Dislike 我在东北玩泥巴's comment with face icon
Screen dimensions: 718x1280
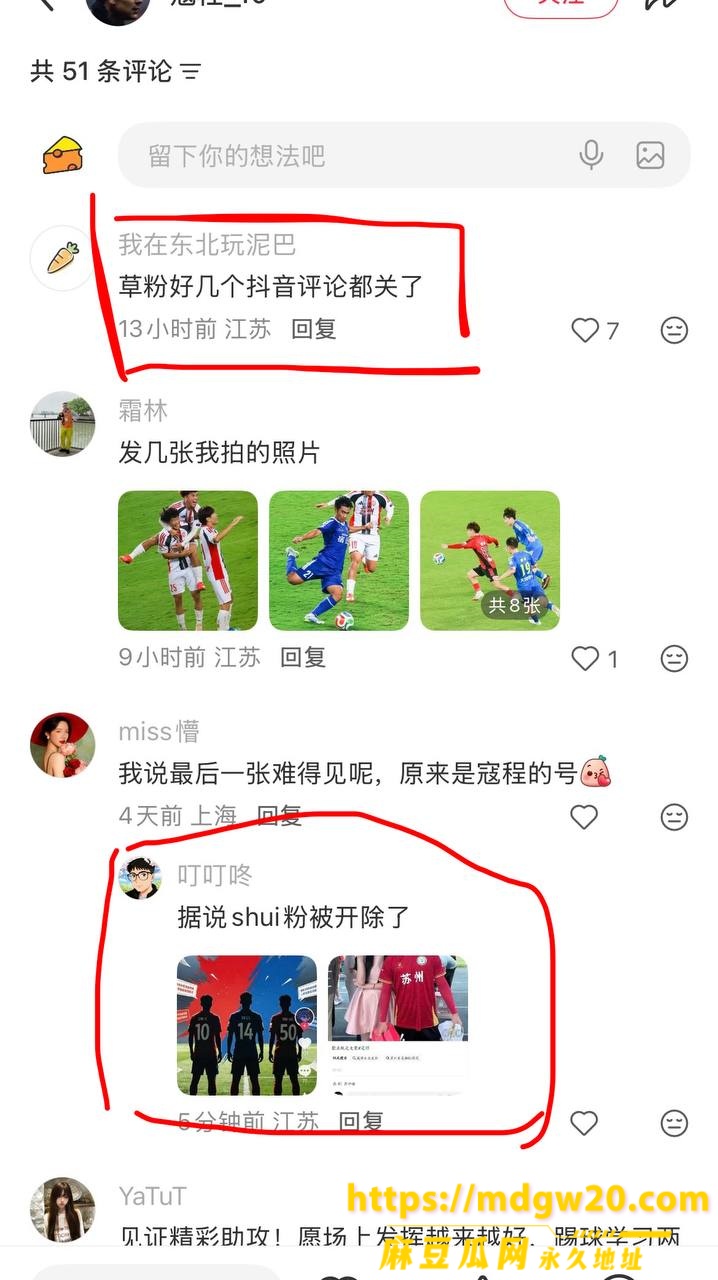coord(675,330)
